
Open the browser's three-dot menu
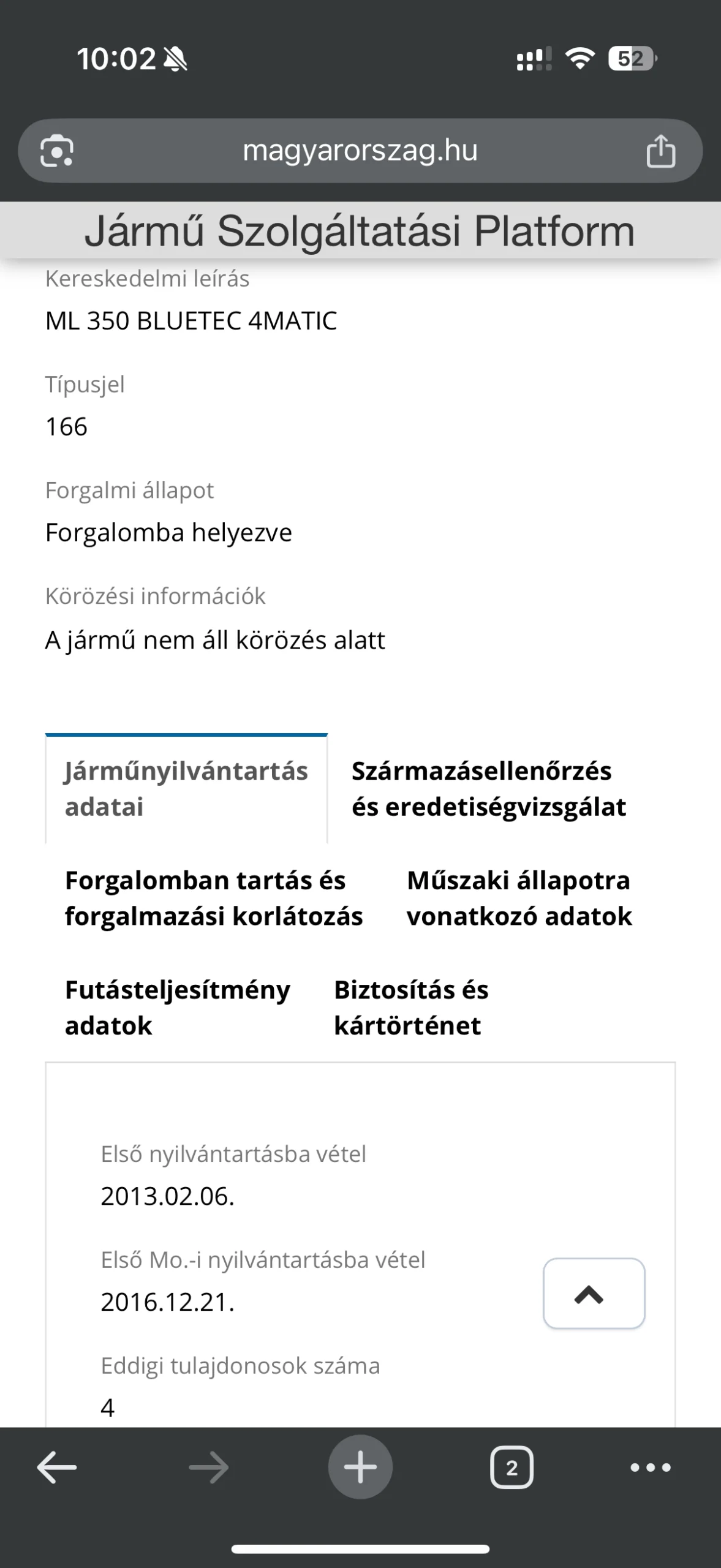[651, 1467]
